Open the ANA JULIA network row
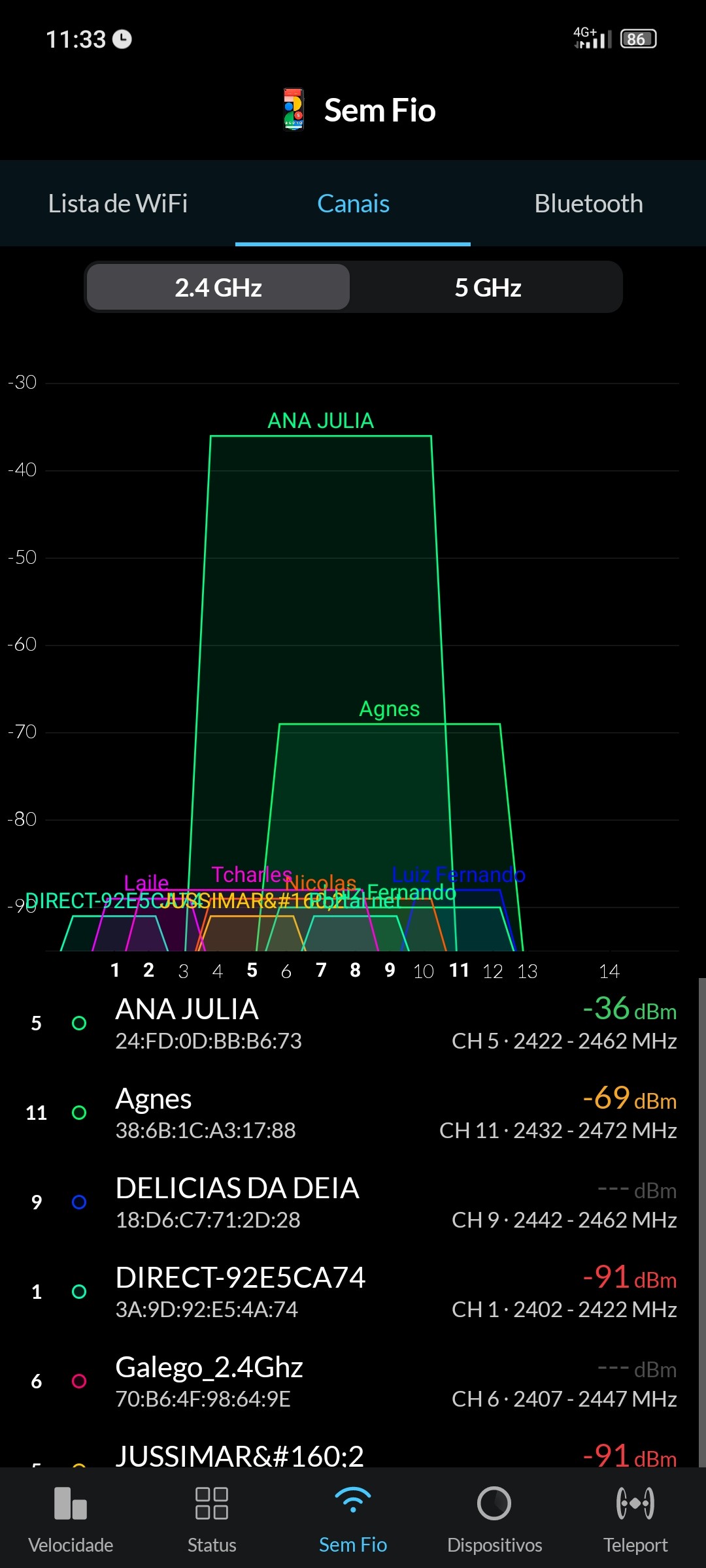 pyautogui.click(x=353, y=1023)
